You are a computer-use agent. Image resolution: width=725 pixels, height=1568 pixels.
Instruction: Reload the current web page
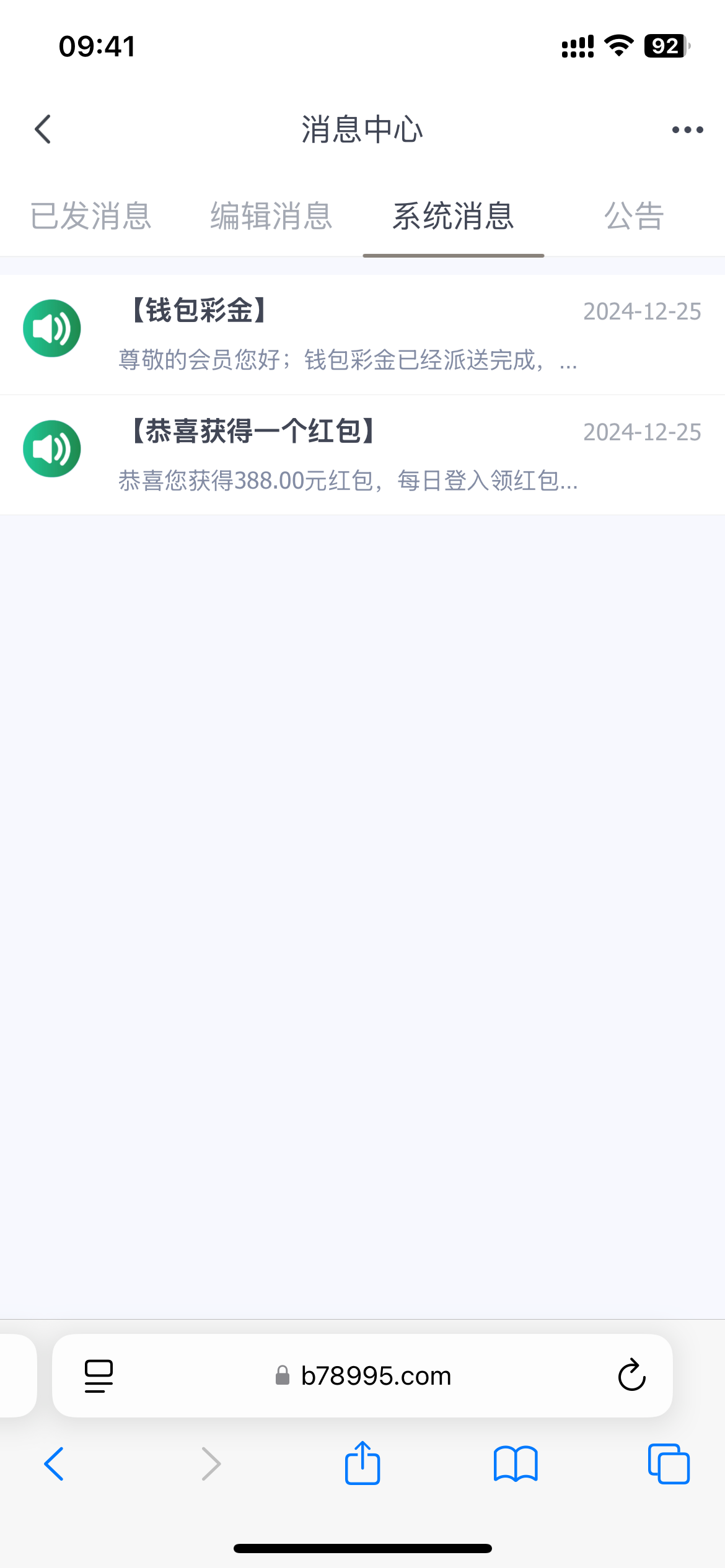click(631, 1375)
